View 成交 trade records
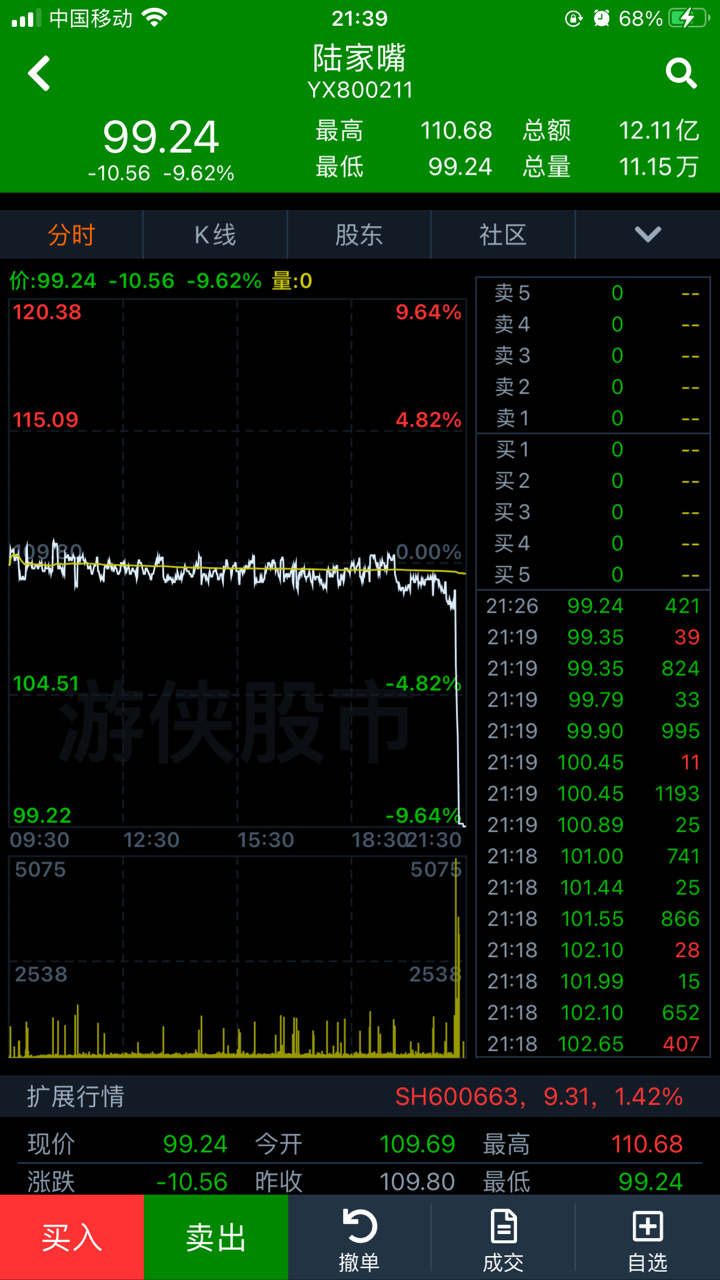The image size is (720, 1280). click(503, 1240)
